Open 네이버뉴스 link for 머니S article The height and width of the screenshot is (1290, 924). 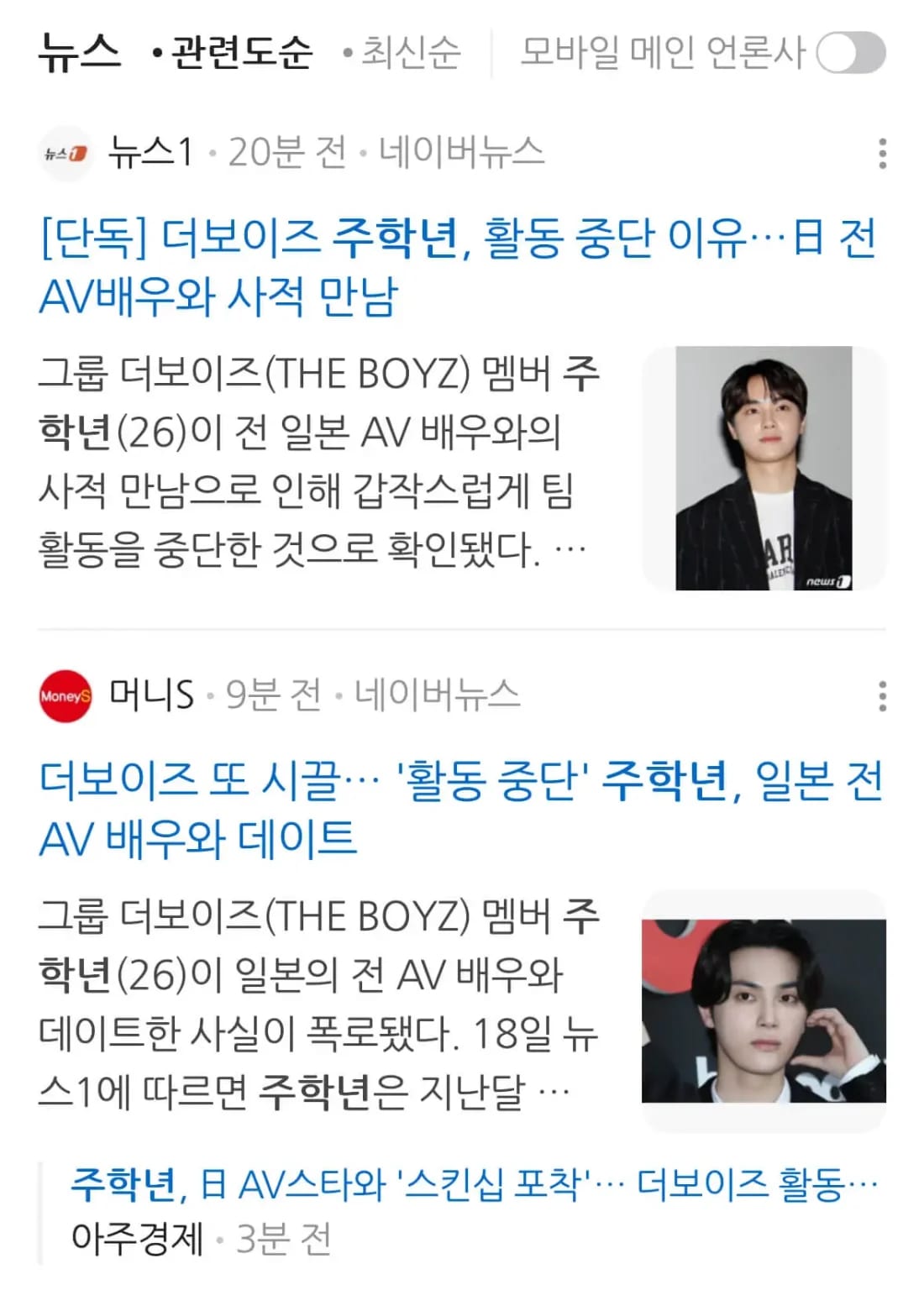click(x=437, y=695)
